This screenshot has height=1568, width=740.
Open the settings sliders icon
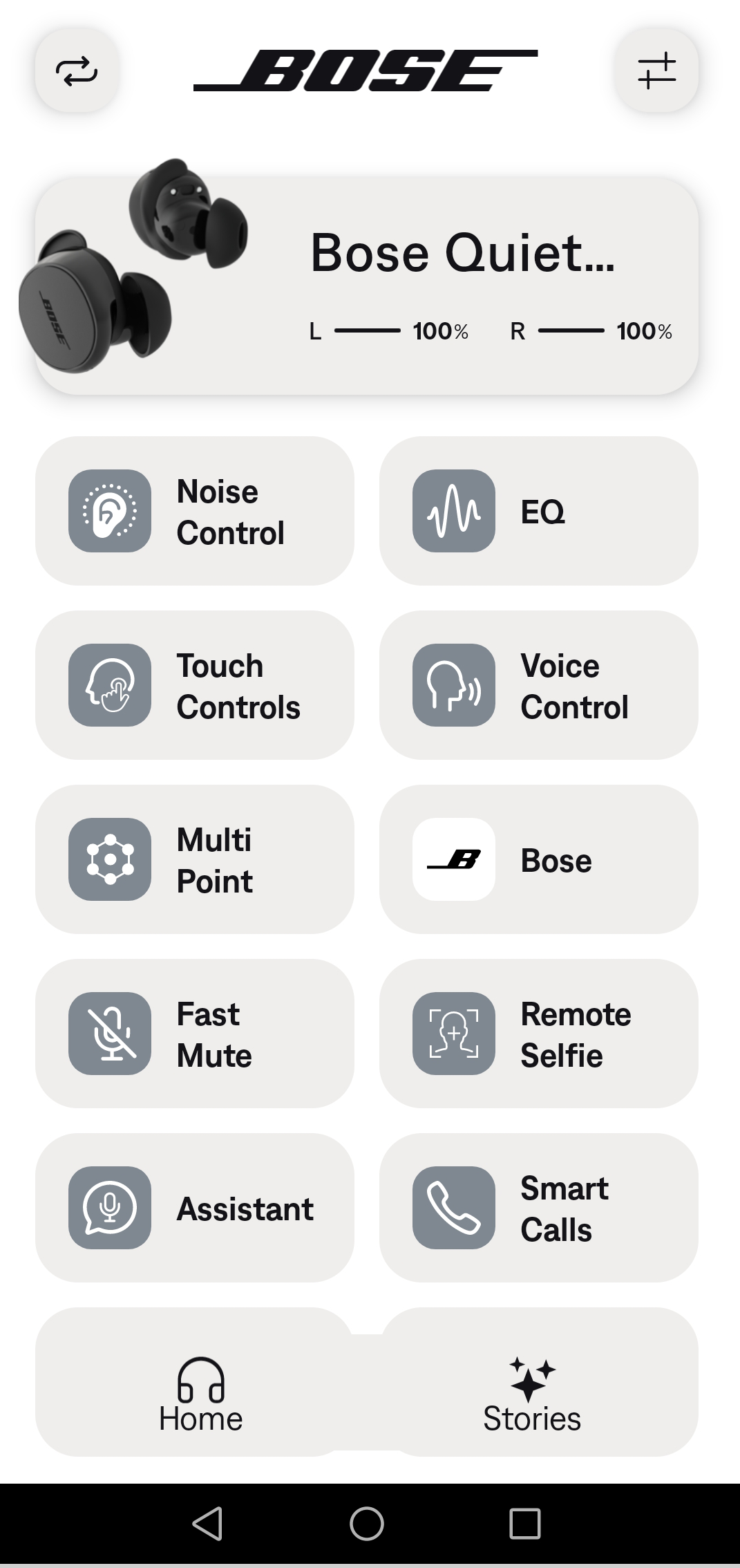coord(656,71)
